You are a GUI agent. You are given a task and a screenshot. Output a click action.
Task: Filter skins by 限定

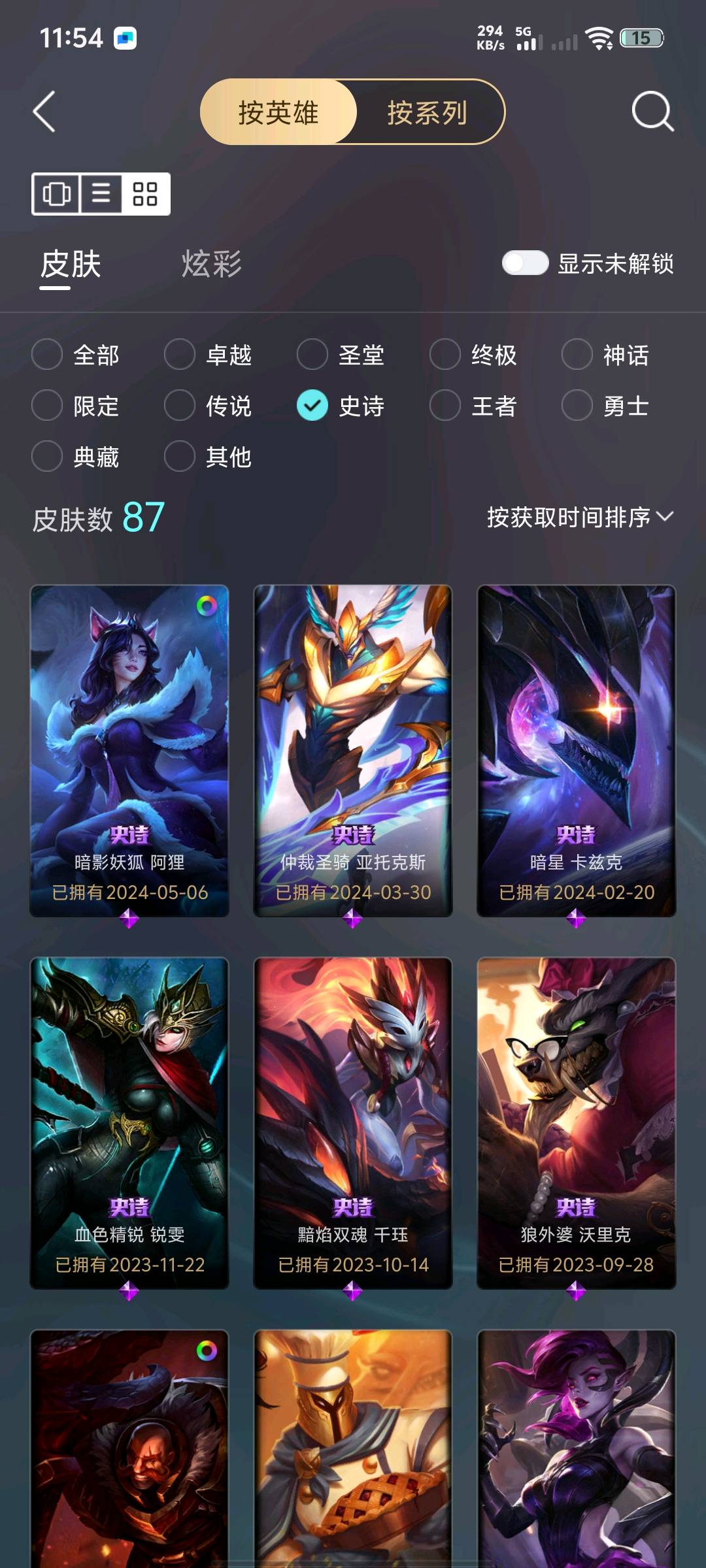pyautogui.click(x=48, y=406)
